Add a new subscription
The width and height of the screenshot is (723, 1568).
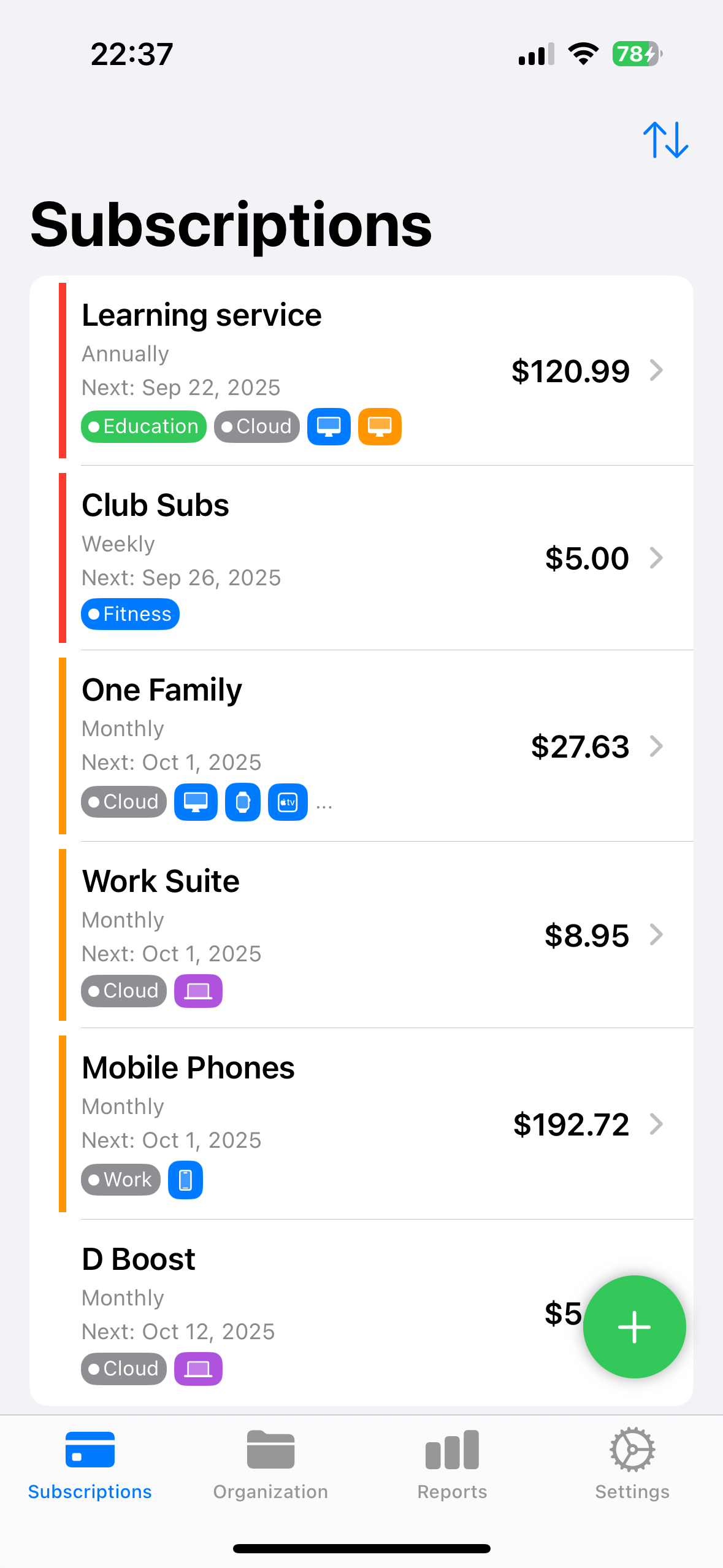(x=634, y=1326)
